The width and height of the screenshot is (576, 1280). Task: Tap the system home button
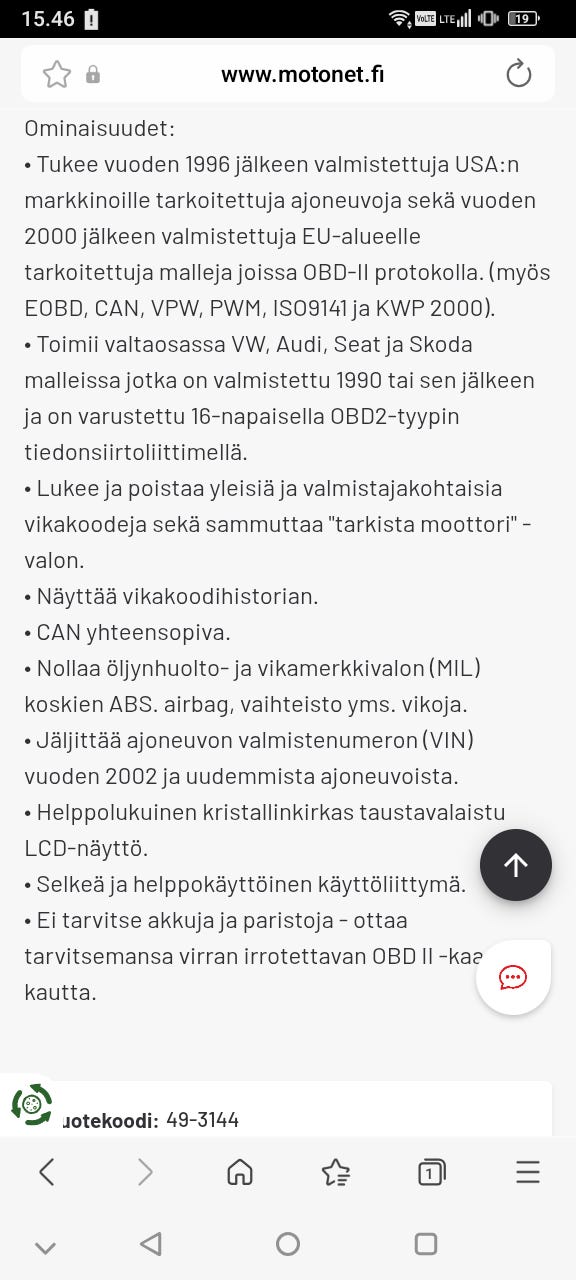click(288, 1243)
